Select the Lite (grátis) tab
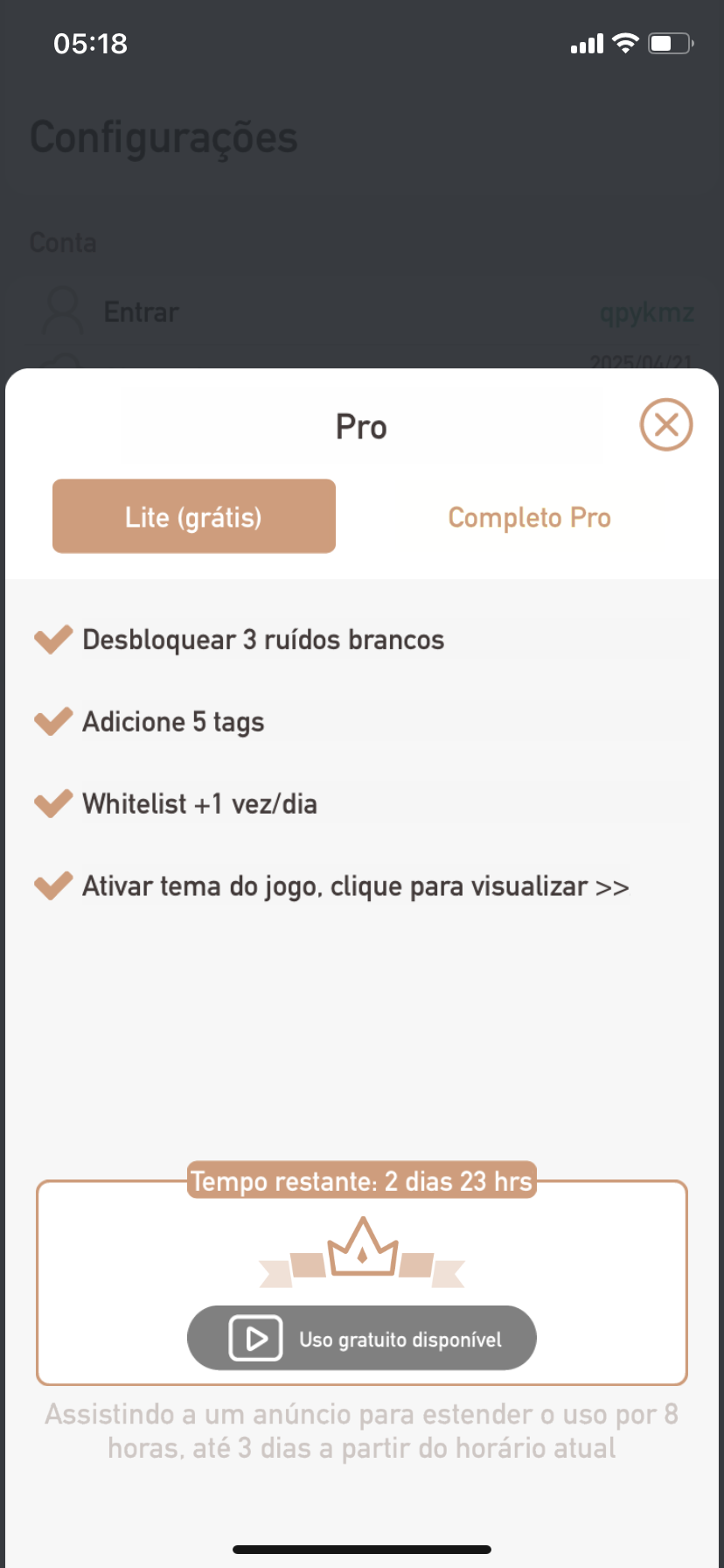This screenshot has height=1568, width=724. [194, 516]
